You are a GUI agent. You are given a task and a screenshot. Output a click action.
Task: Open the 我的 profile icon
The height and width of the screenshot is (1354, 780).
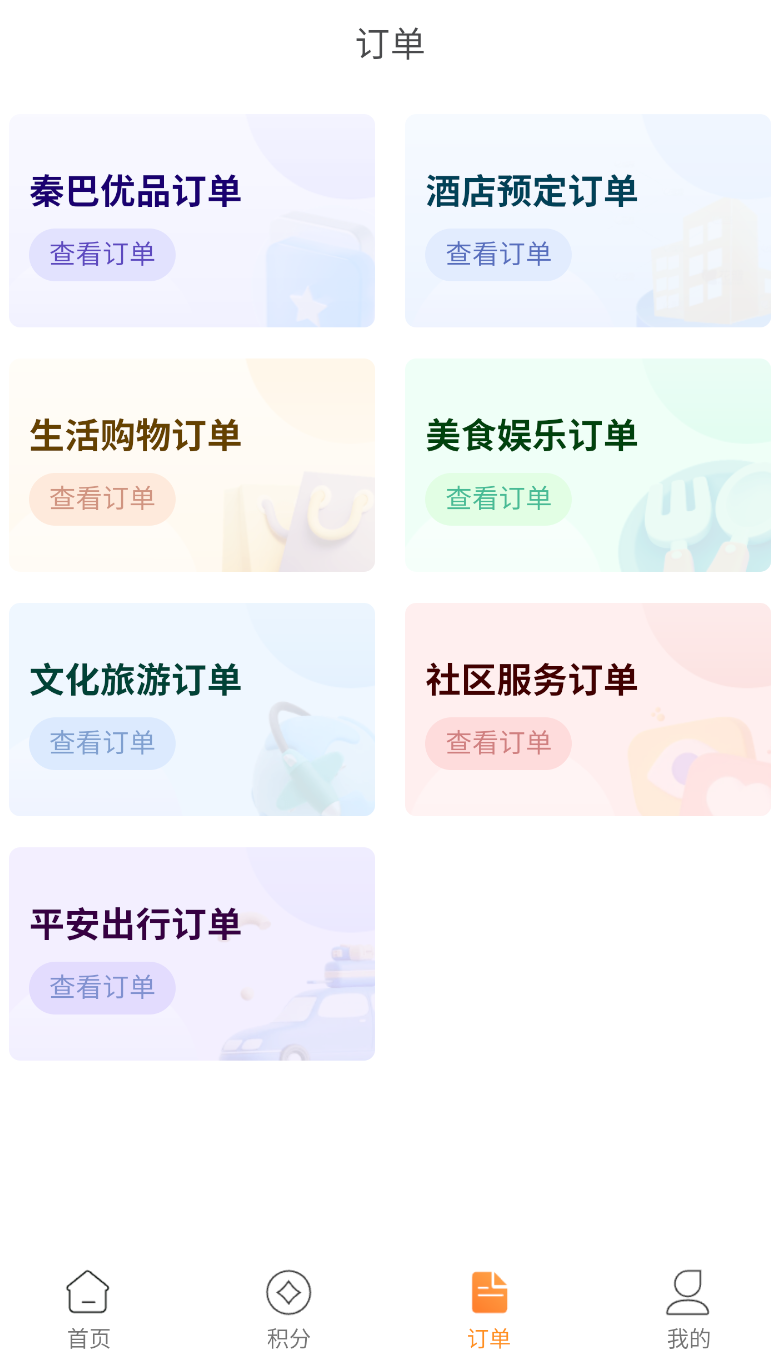coord(688,1291)
